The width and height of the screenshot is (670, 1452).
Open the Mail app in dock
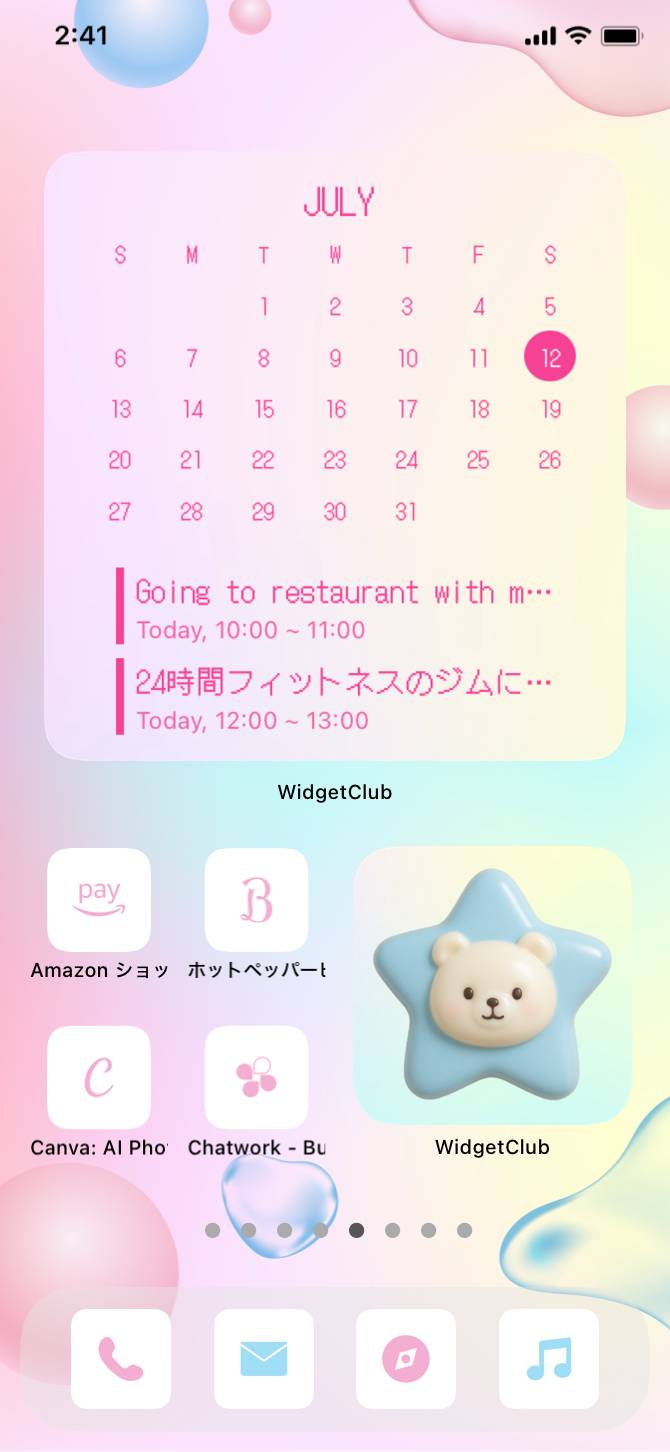(264, 1359)
